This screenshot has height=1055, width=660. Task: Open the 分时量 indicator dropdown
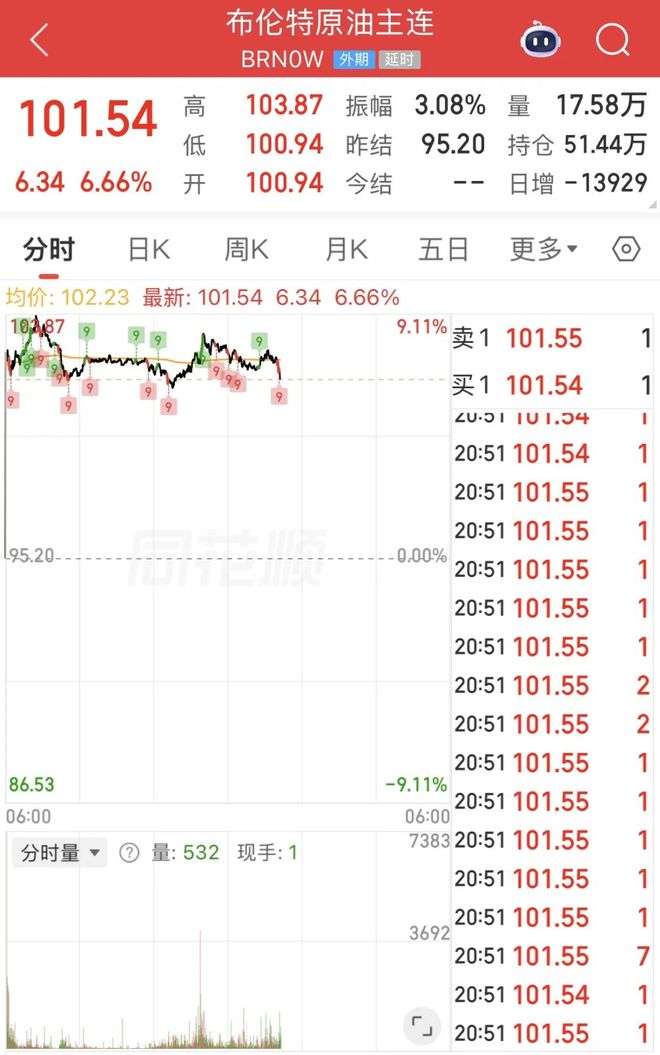[61, 853]
